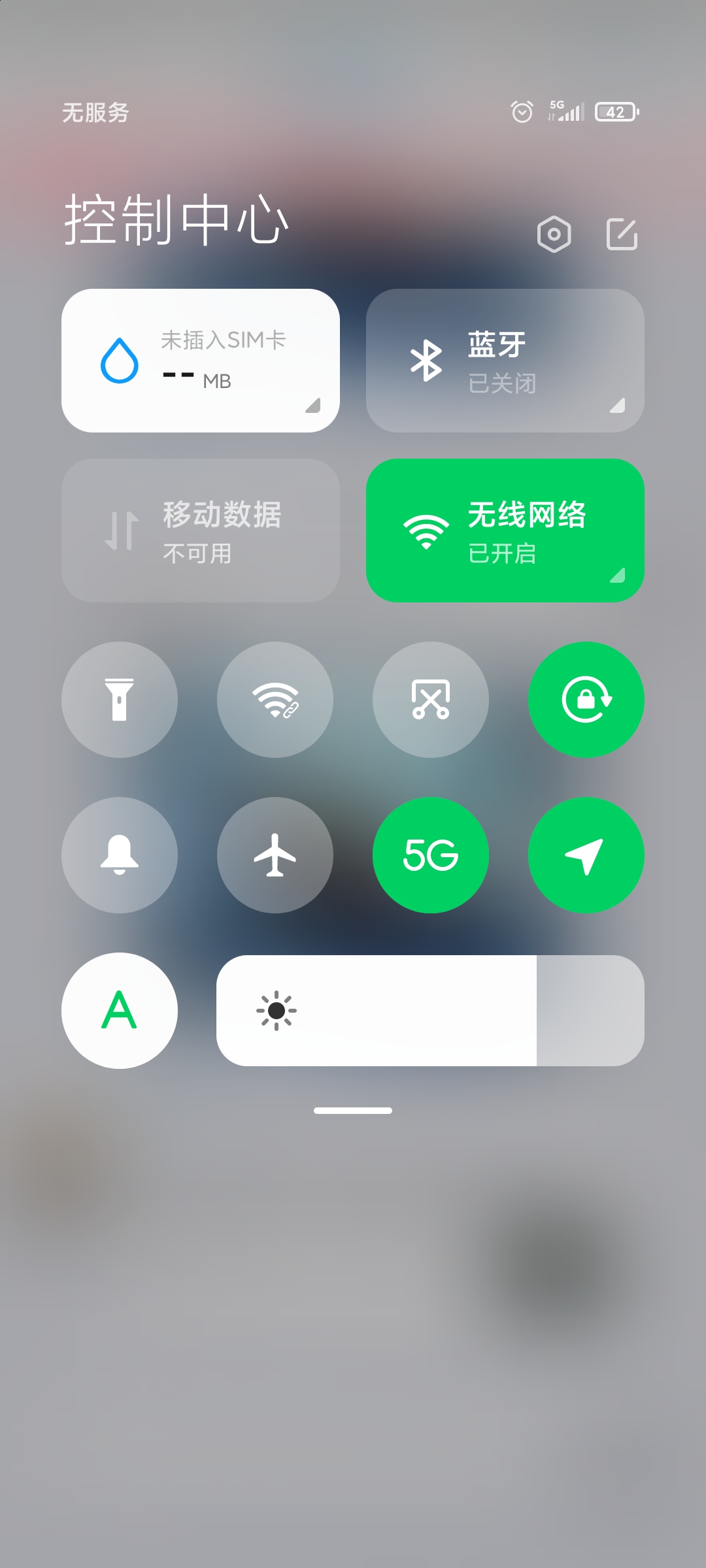Image resolution: width=706 pixels, height=1568 pixels.
Task: Edit the control center tile layout
Action: 622,234
